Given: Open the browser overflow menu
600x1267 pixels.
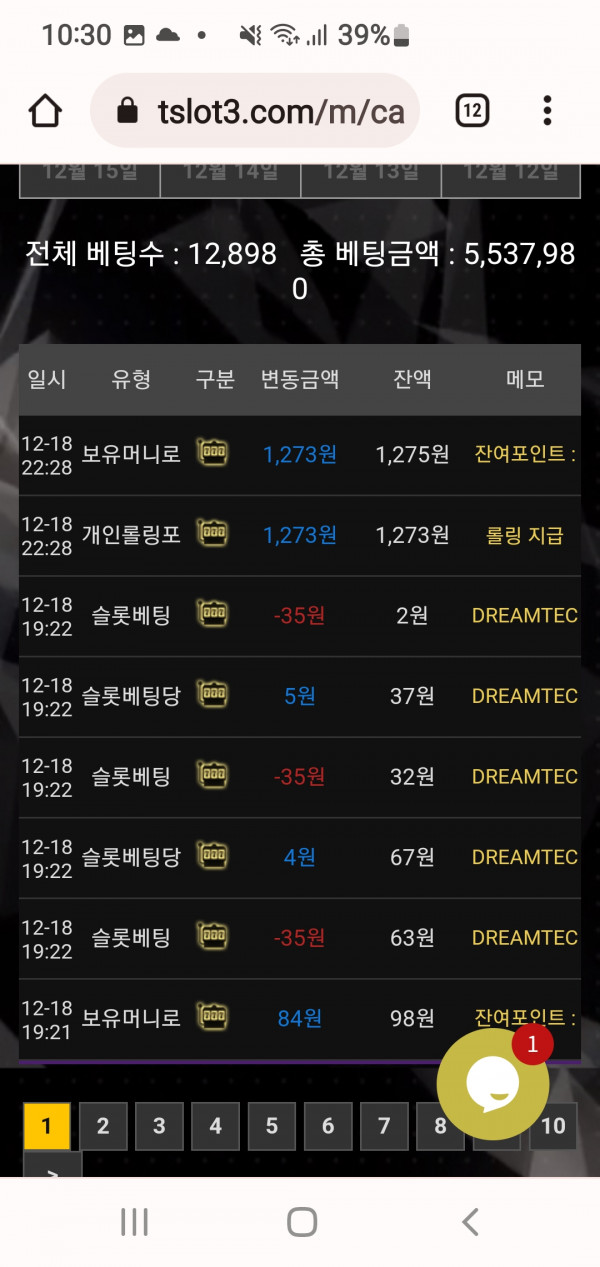Looking at the screenshot, I should pos(547,111).
